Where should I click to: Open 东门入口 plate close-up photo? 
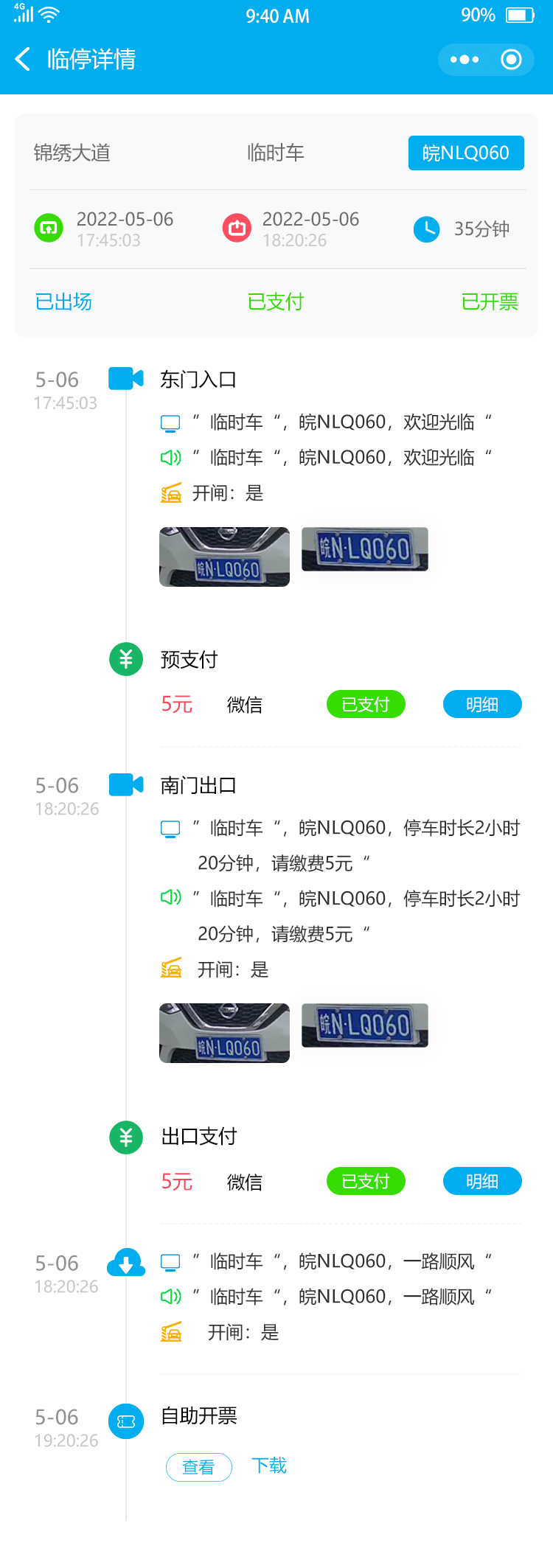tap(365, 549)
